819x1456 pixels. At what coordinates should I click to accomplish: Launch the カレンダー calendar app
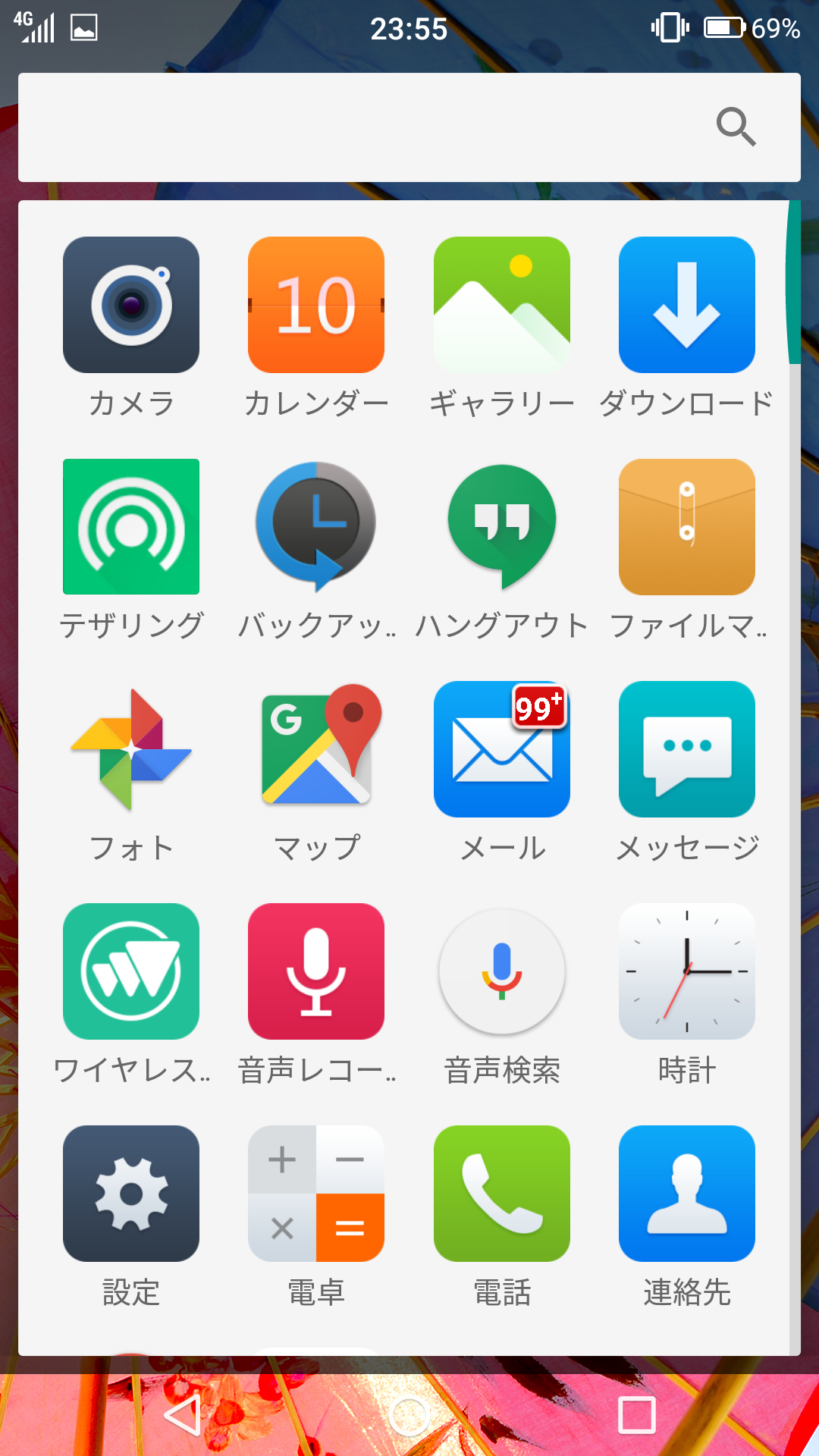coord(316,305)
